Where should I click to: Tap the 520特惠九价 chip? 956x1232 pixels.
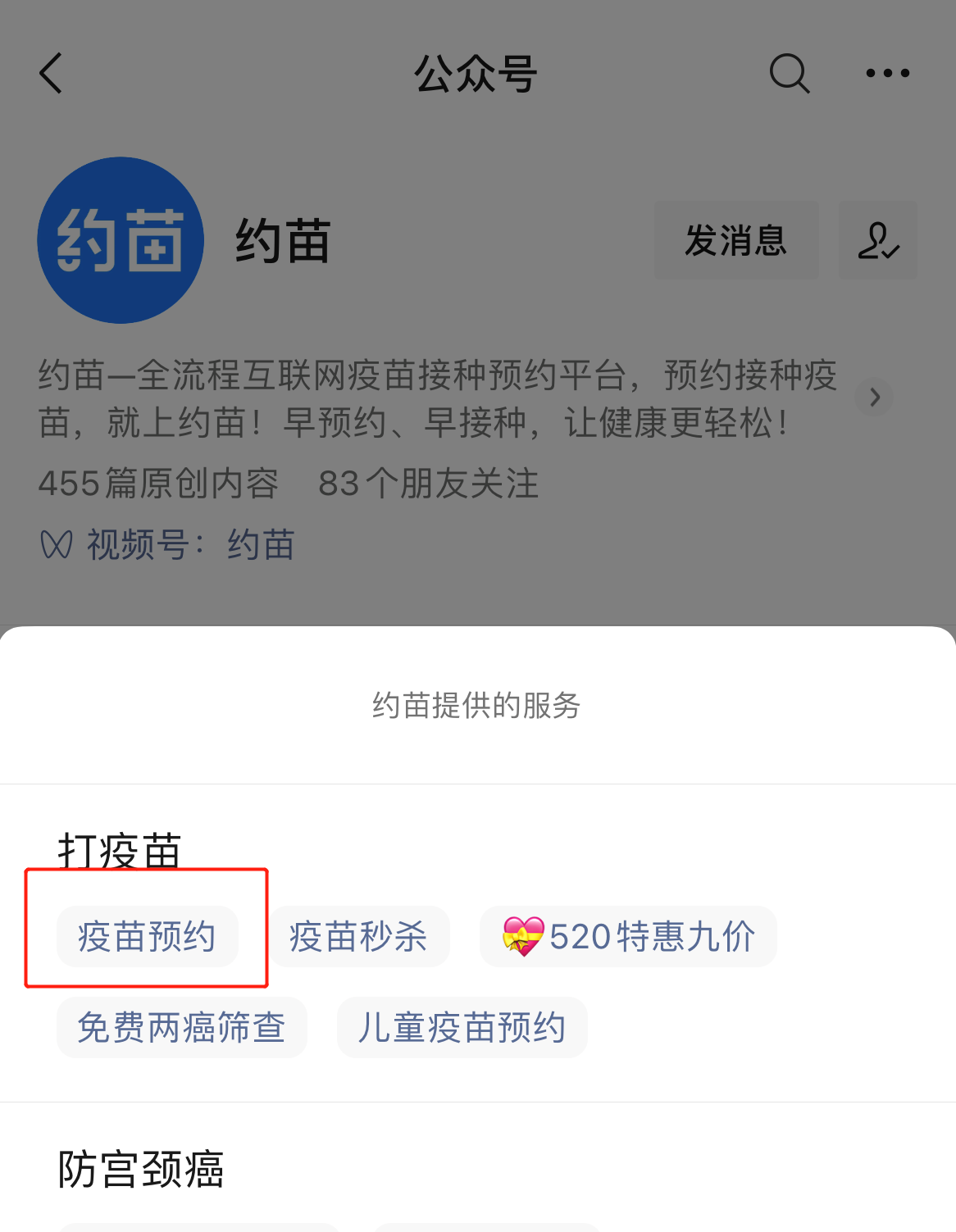[628, 937]
